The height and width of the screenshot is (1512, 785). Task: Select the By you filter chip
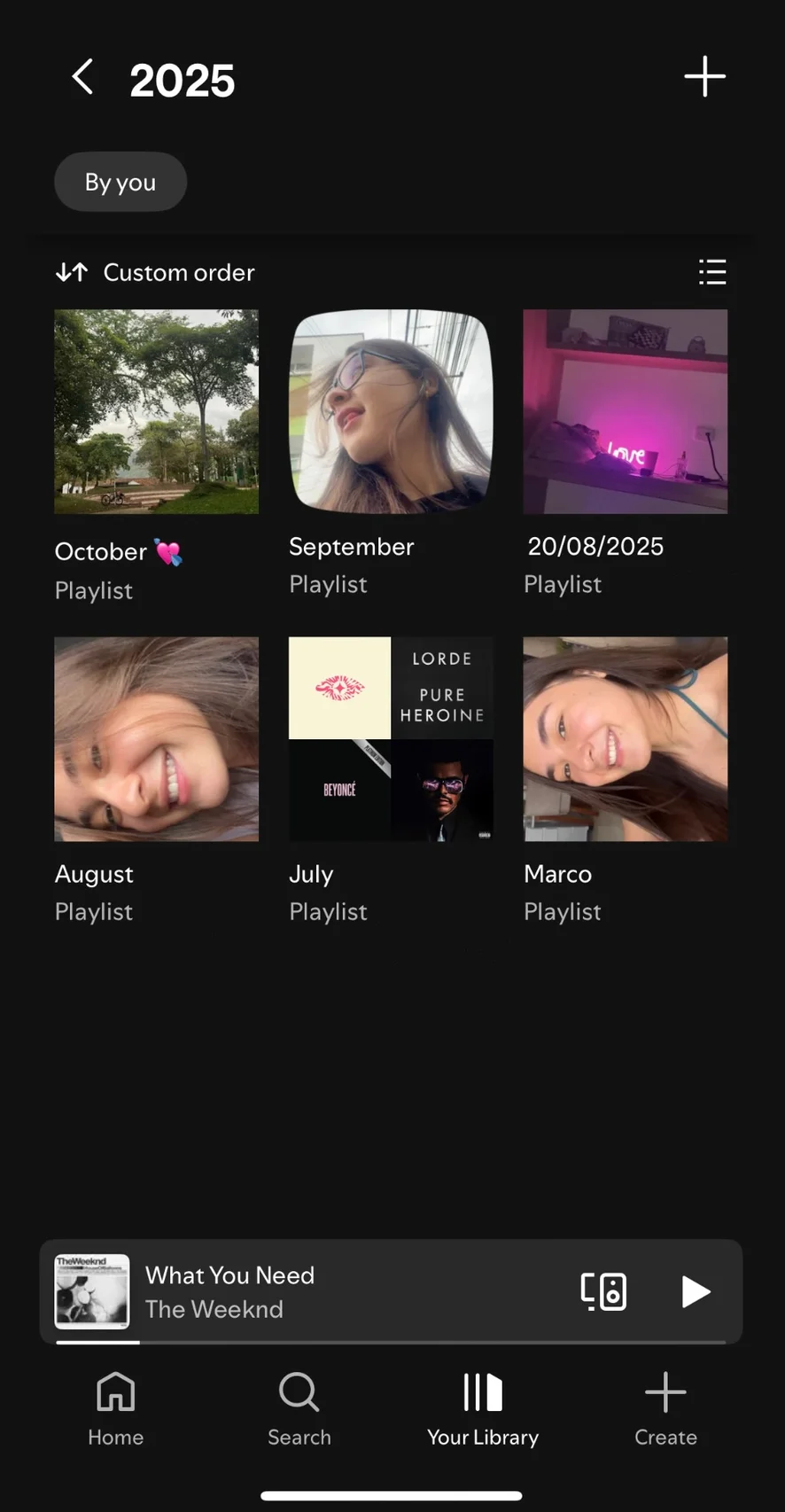(120, 182)
